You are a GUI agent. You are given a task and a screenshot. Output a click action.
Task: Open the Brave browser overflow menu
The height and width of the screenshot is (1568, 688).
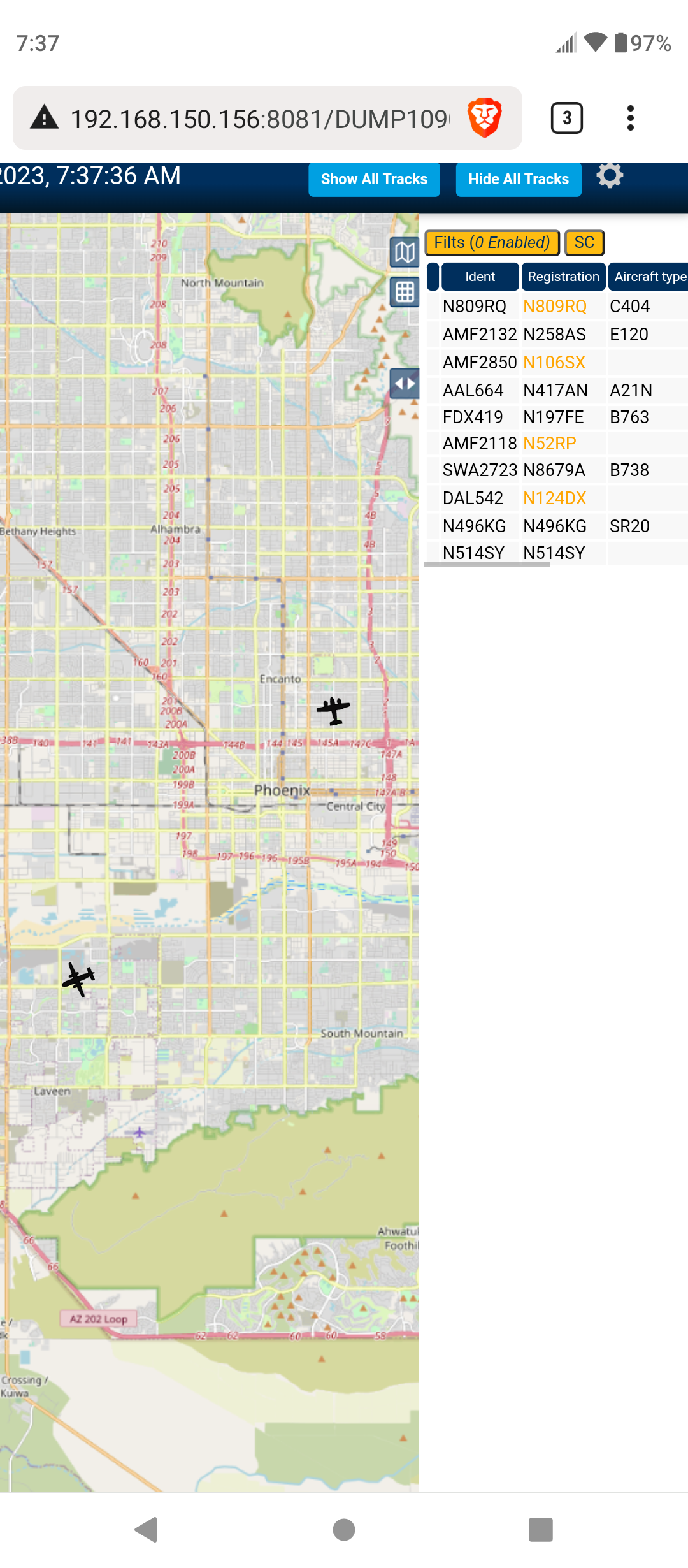(x=630, y=118)
